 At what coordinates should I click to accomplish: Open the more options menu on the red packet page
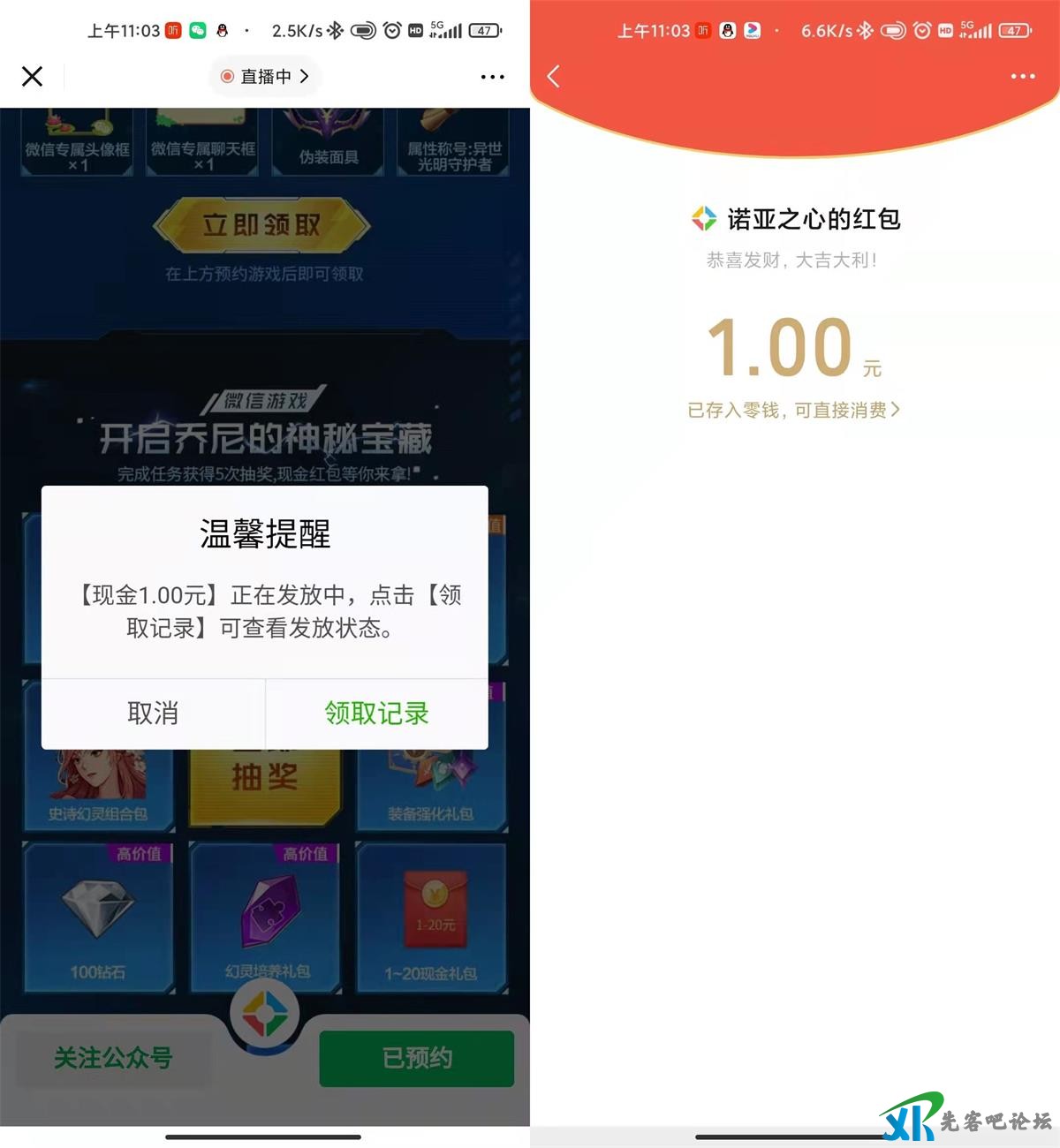tap(1022, 77)
